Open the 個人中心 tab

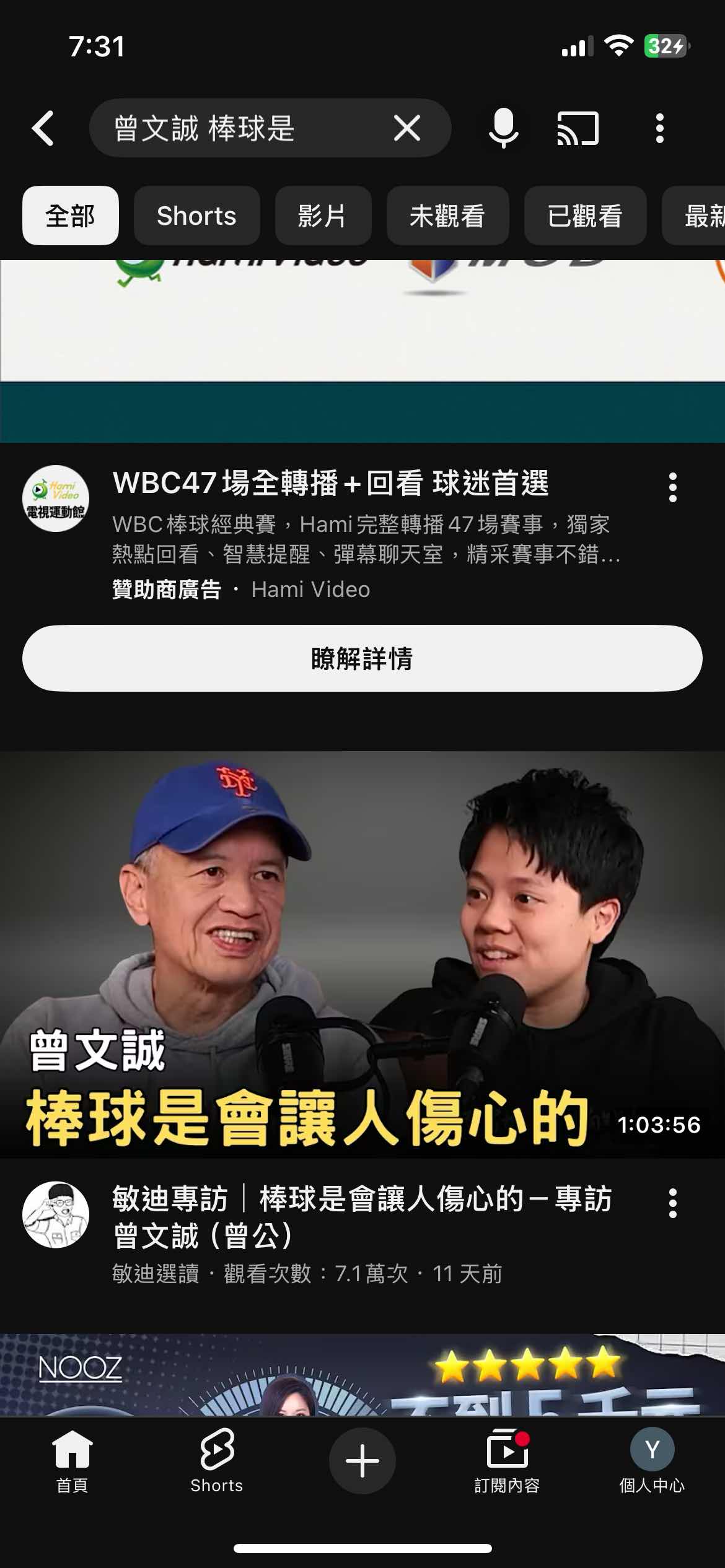click(652, 1461)
